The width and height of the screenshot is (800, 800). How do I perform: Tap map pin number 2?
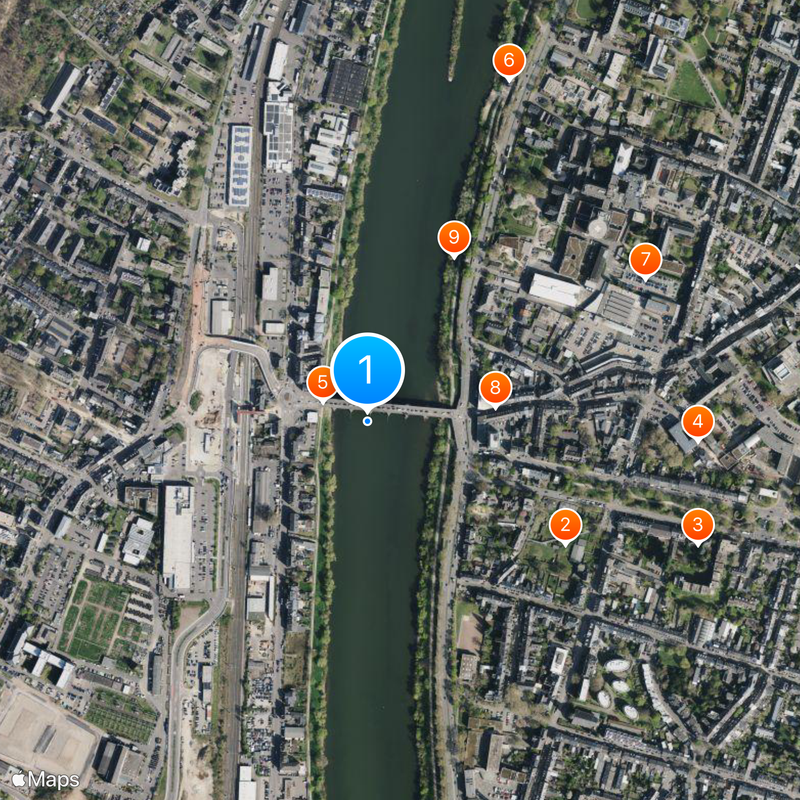[565, 524]
